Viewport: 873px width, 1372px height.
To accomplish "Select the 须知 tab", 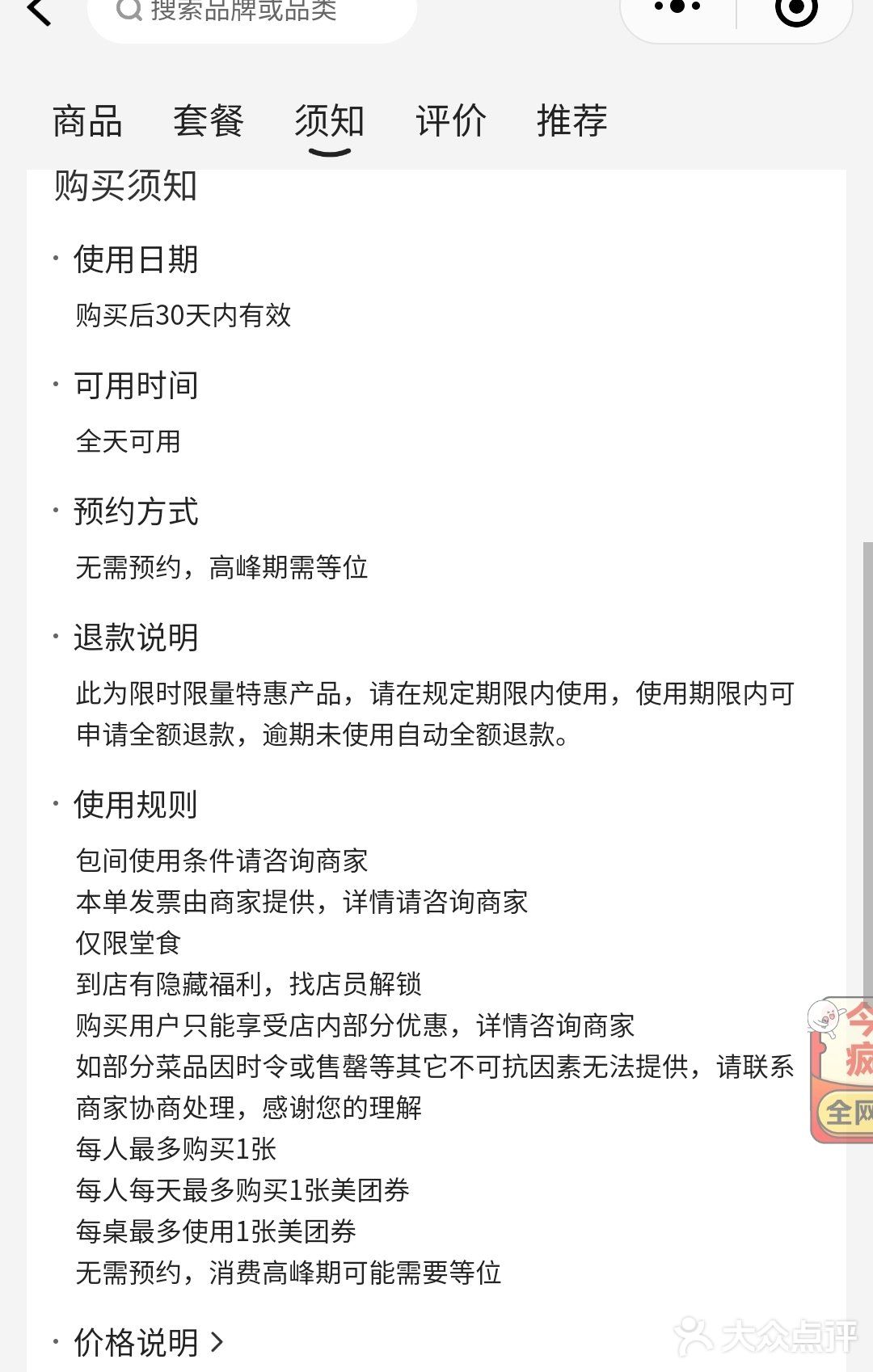I will click(x=329, y=121).
